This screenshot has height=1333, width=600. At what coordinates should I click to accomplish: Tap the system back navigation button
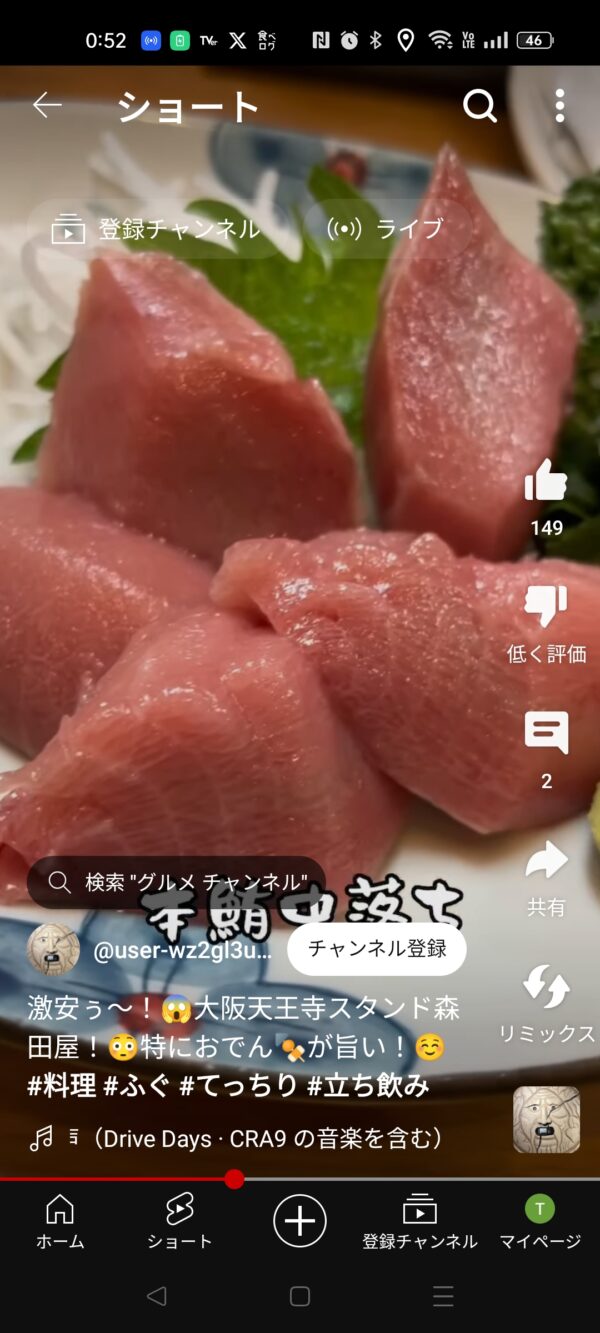156,1297
